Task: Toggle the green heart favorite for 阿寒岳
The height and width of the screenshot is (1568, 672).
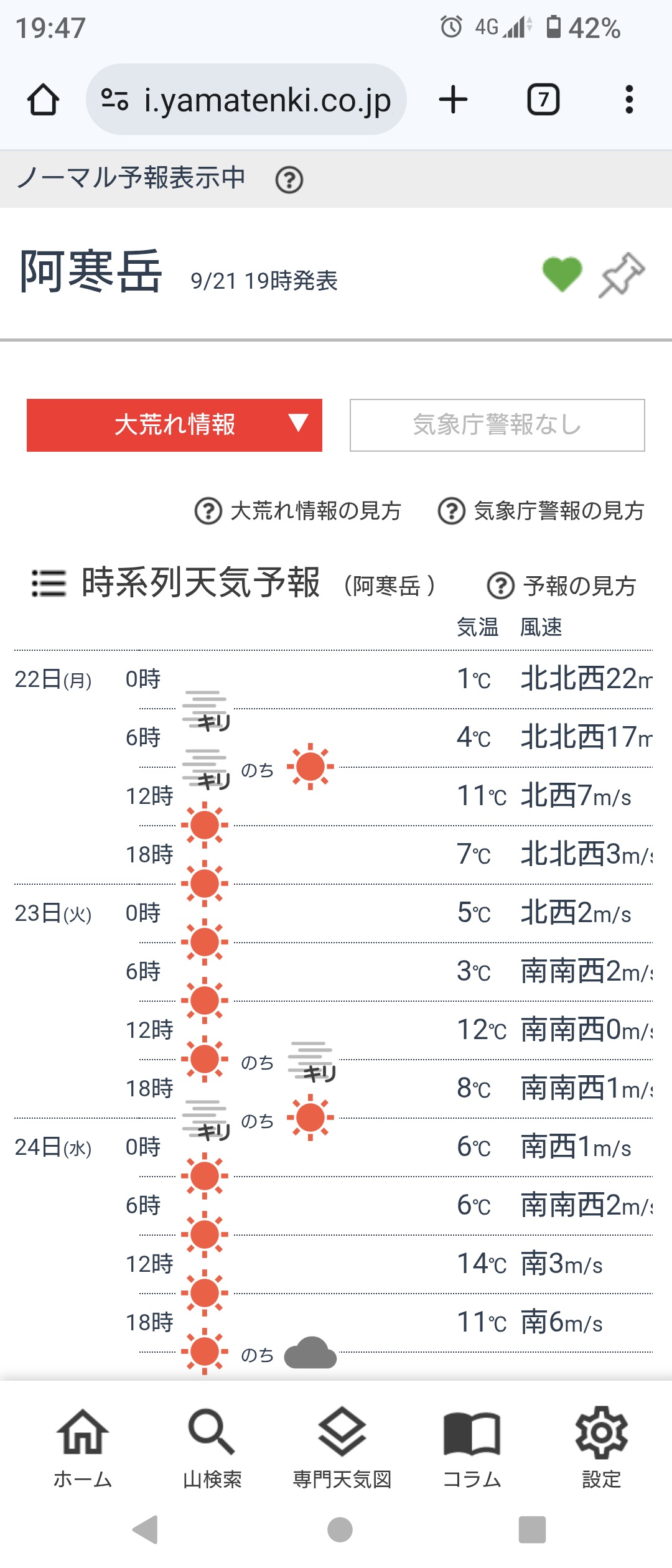Action: pos(562,274)
